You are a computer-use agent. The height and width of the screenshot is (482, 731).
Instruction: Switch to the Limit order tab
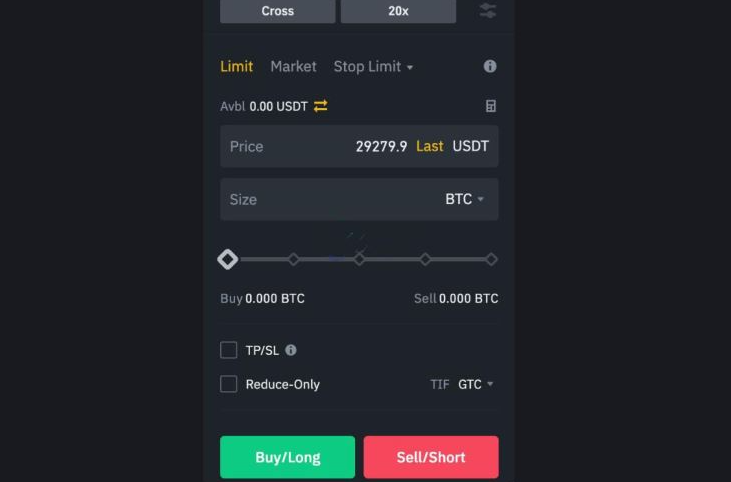click(x=237, y=66)
